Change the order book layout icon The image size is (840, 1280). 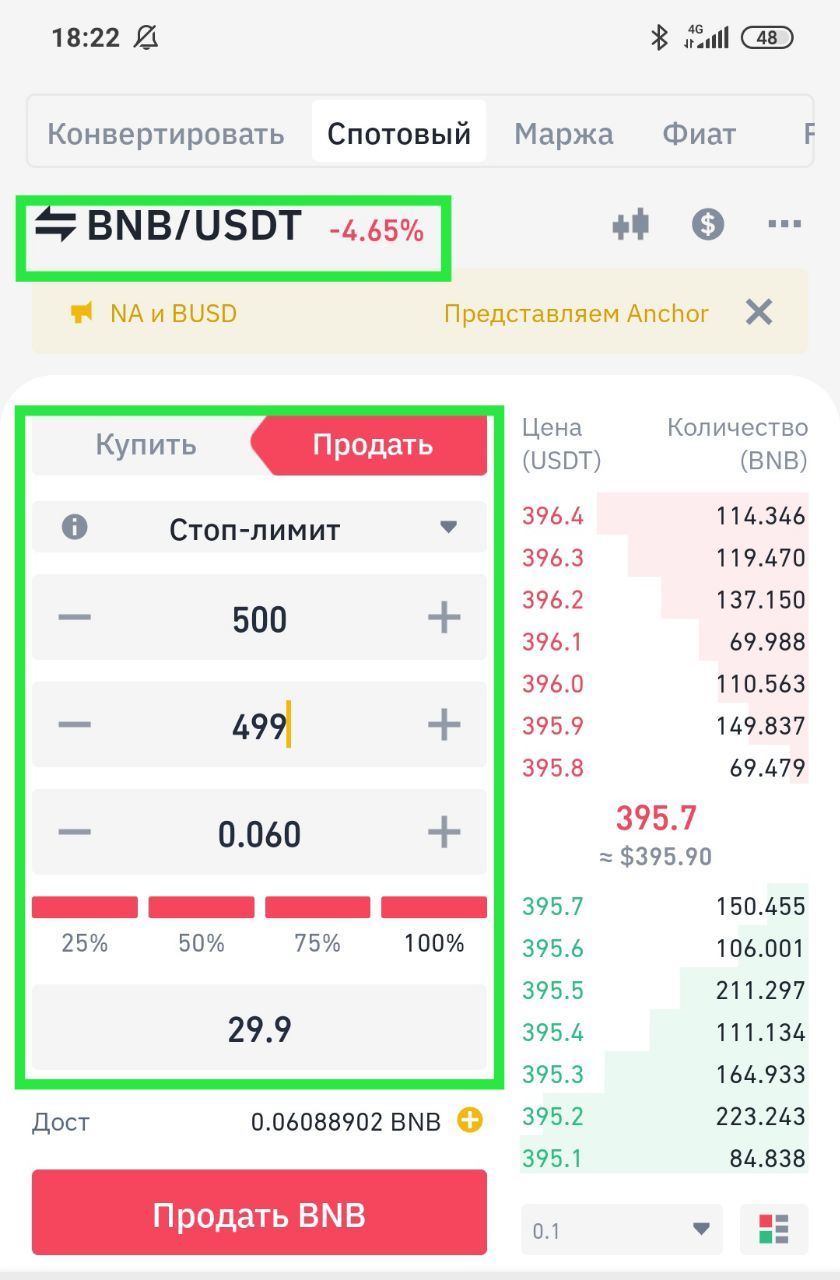(x=773, y=1229)
